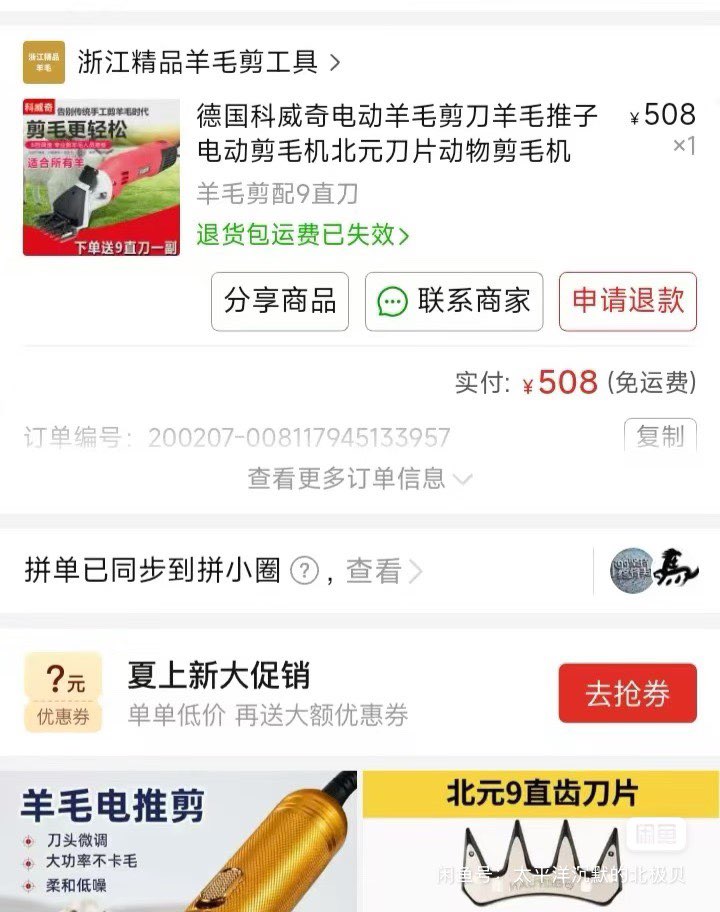Image resolution: width=720 pixels, height=912 pixels.
Task: Copy the order number with 复制
Action: (659, 436)
